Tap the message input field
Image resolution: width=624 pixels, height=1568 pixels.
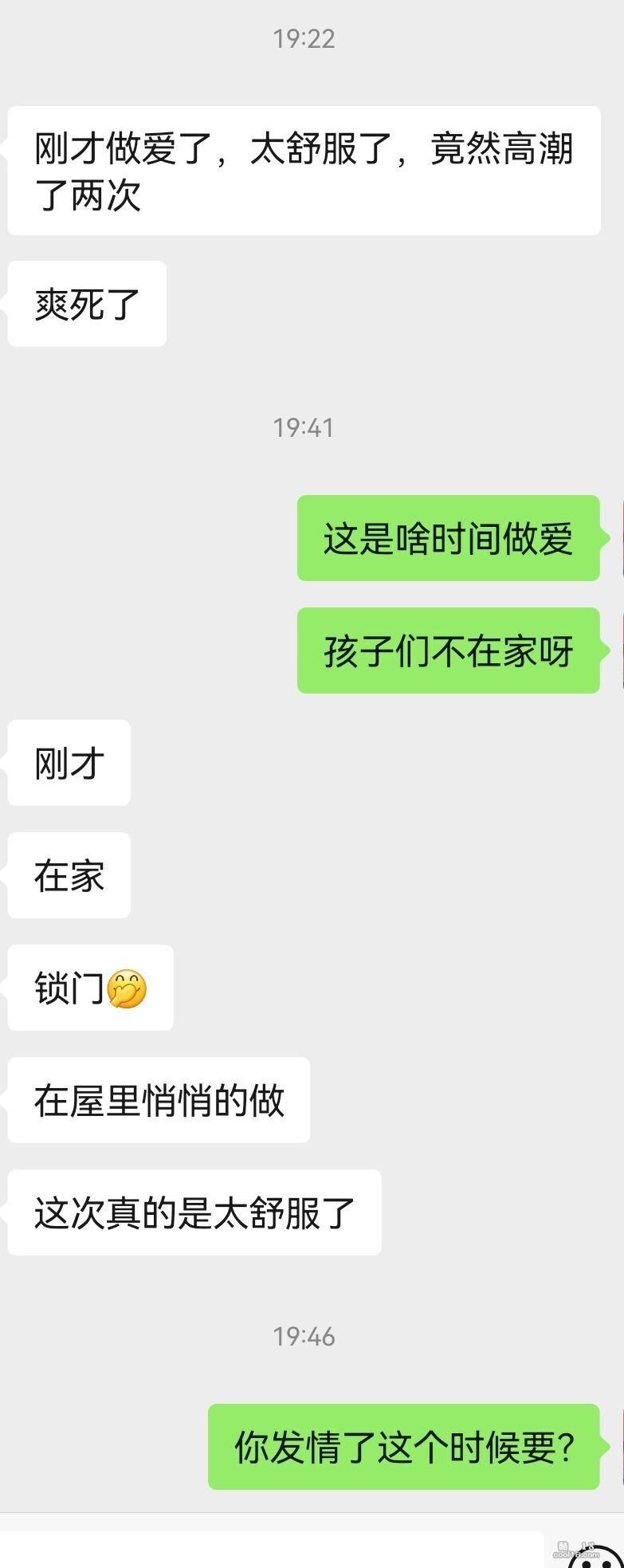tap(271, 1549)
